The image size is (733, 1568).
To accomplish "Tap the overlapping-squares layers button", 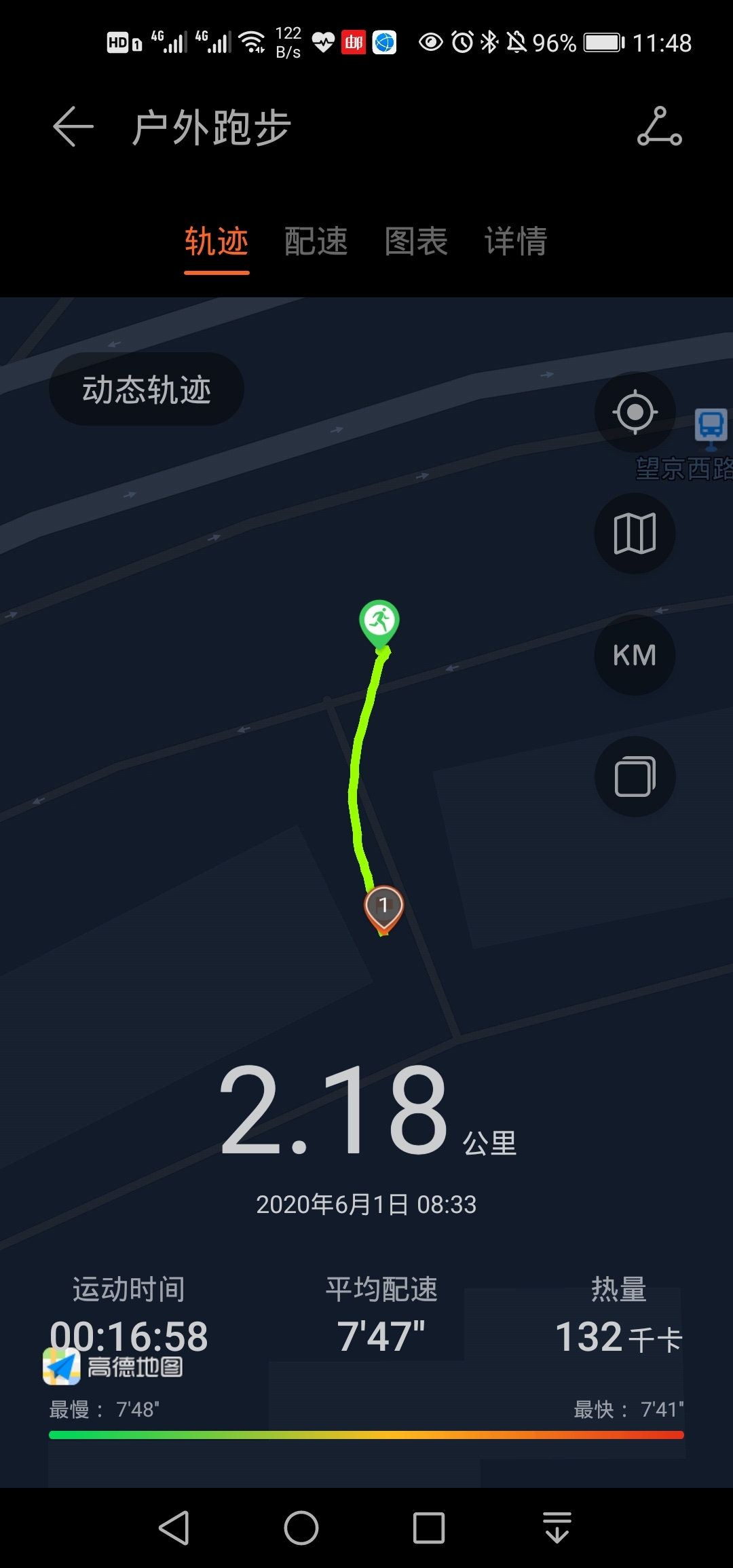I will pos(635,777).
